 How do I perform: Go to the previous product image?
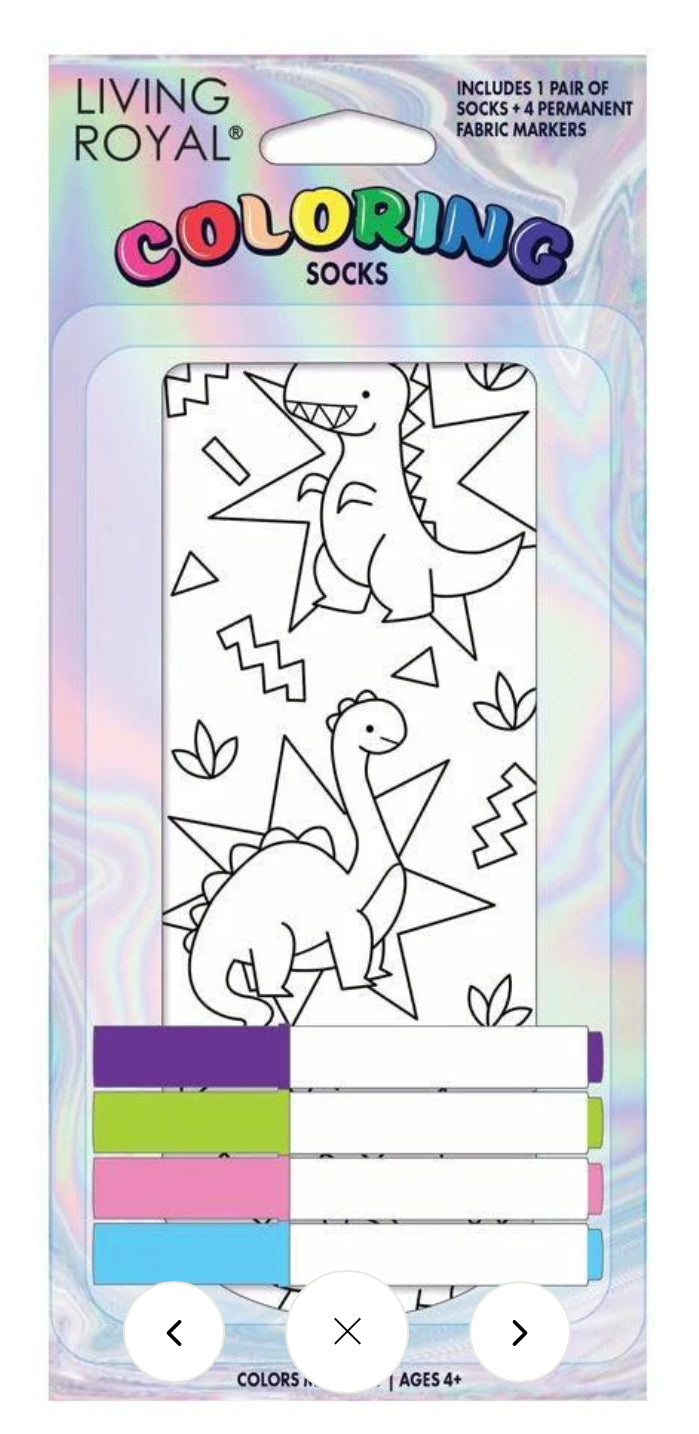click(x=174, y=1332)
